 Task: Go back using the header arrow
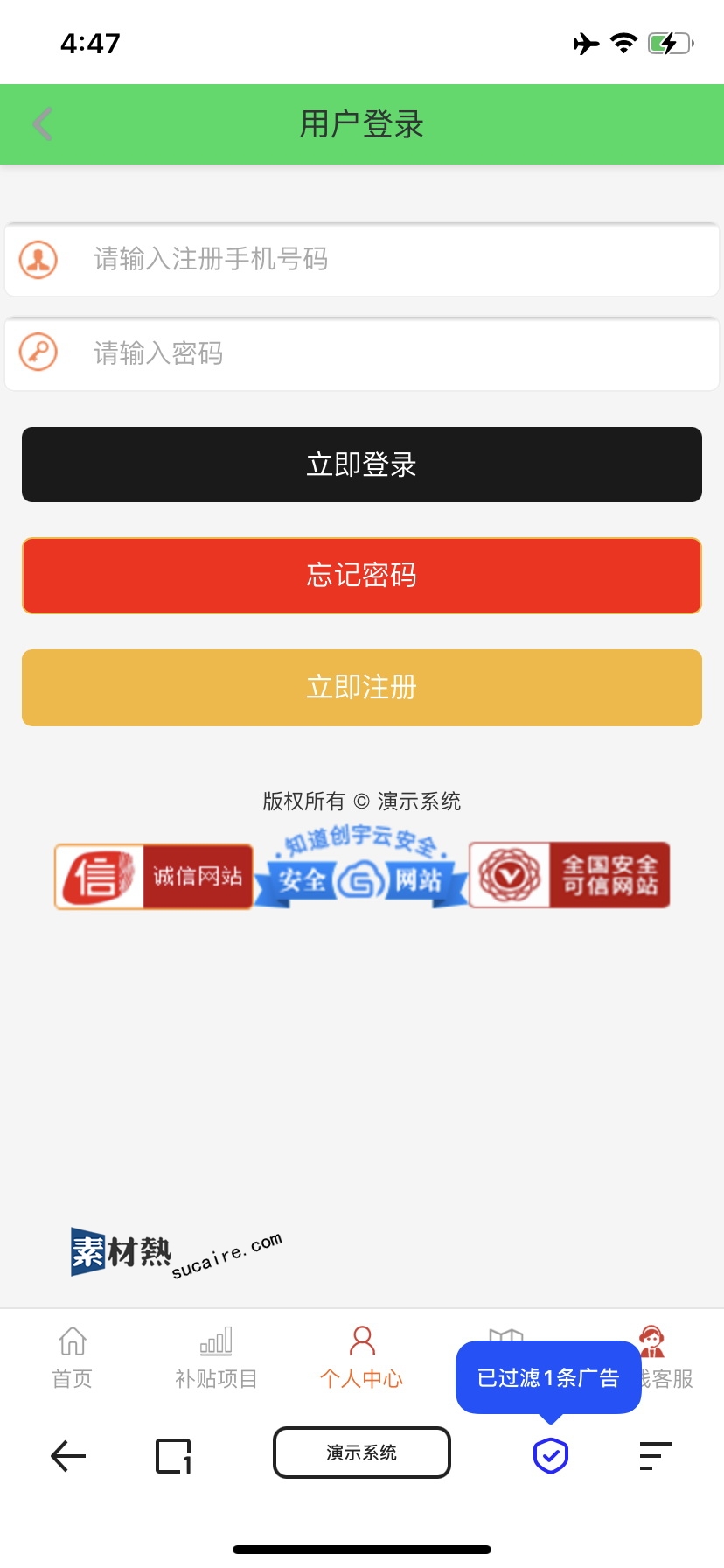(x=43, y=124)
